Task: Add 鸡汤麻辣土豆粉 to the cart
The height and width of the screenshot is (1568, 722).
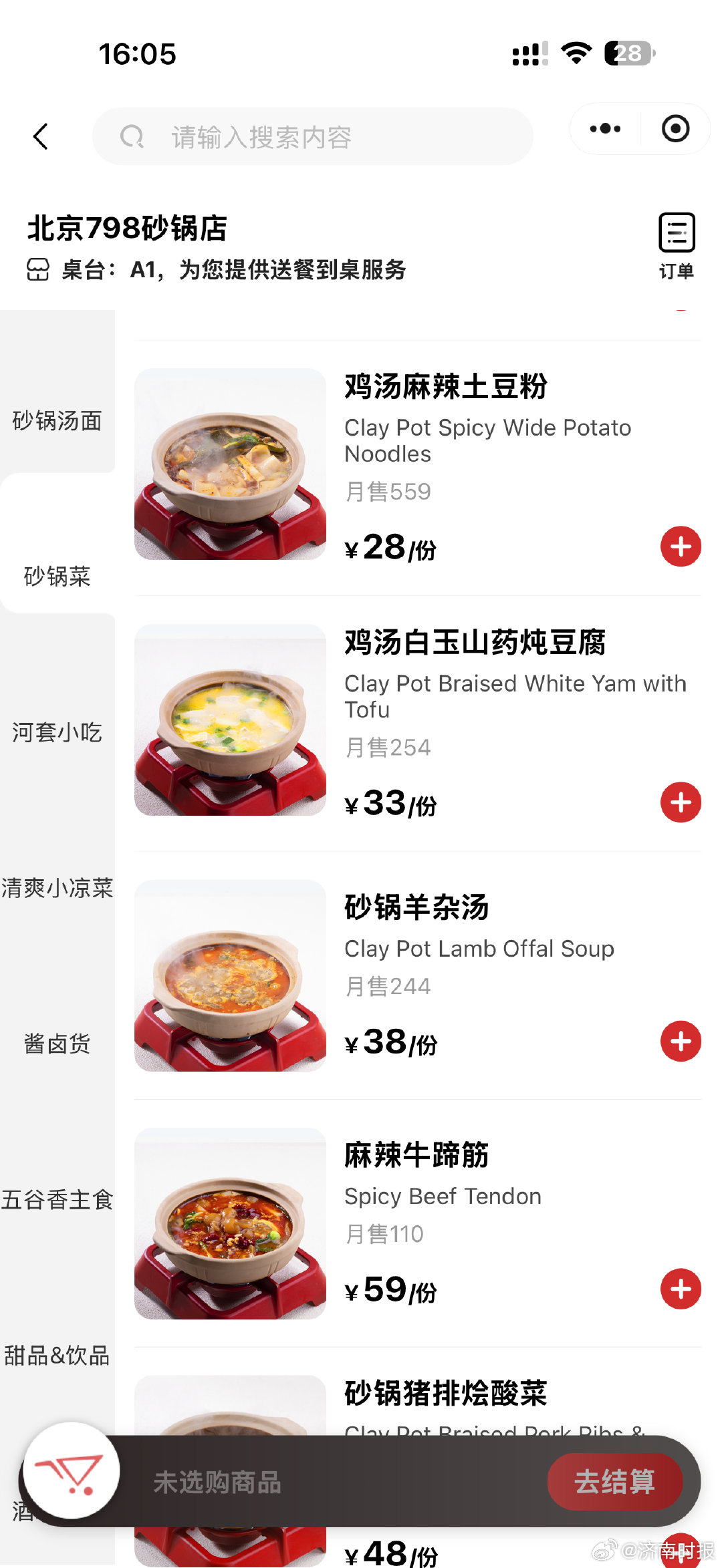Action: 681,546
